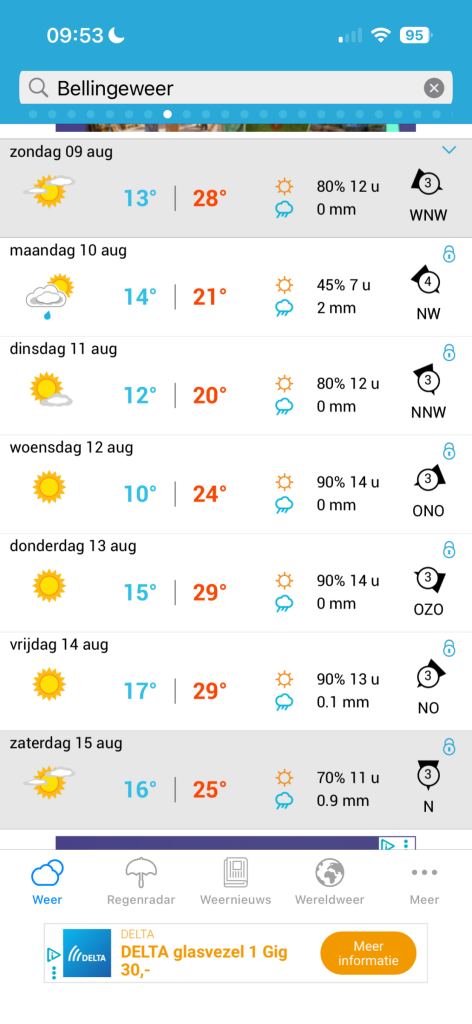Clear the search text with the X

[x=433, y=88]
